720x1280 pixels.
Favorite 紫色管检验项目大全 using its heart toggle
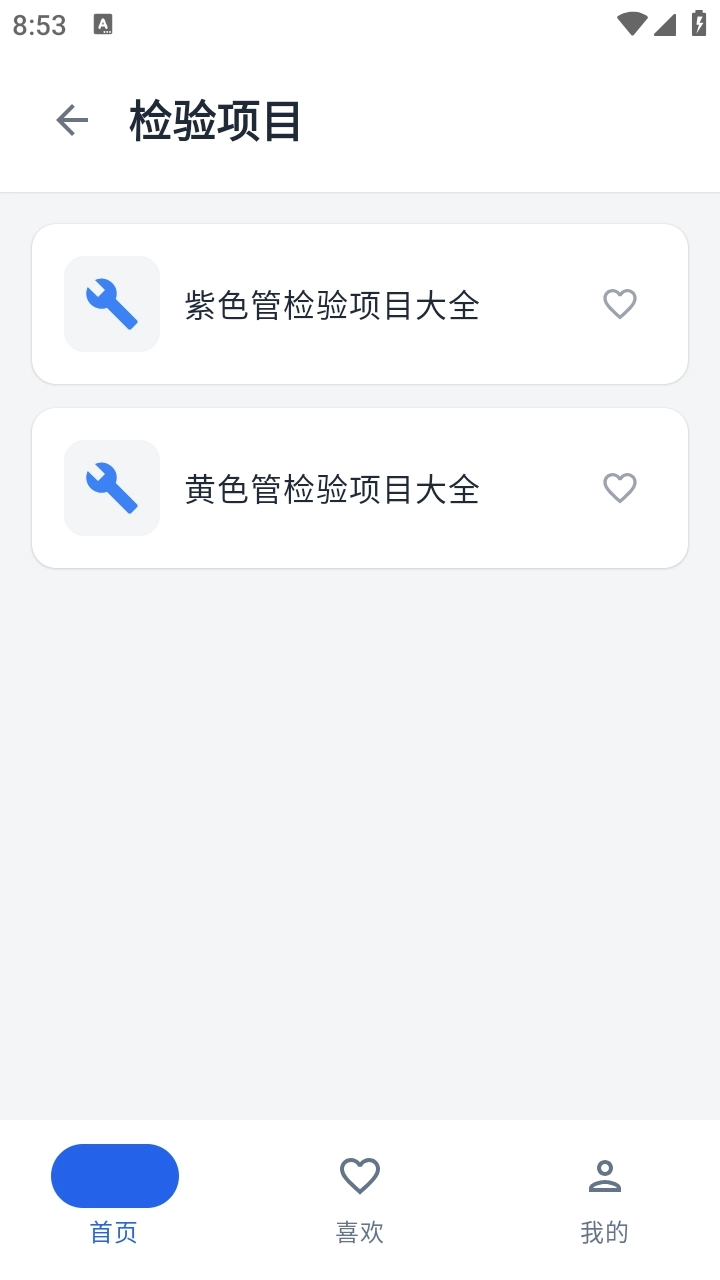[619, 304]
